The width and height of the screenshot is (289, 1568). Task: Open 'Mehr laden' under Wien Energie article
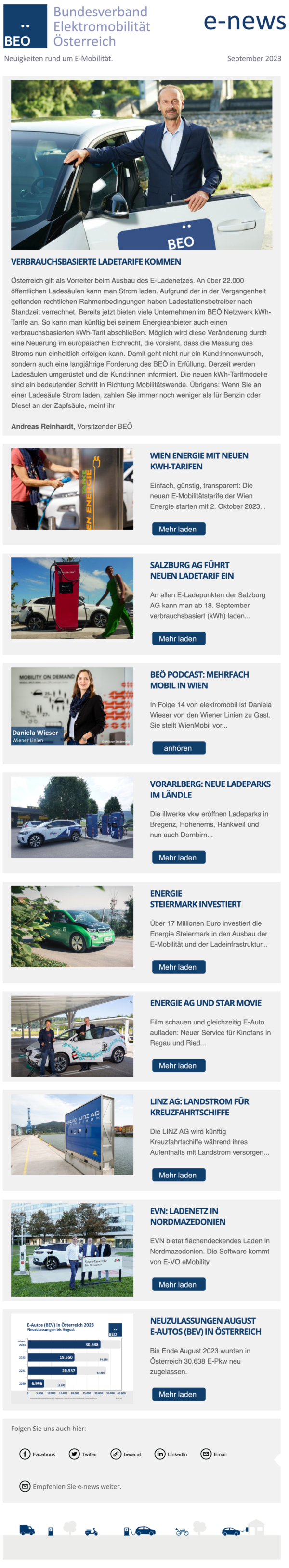pos(179,529)
